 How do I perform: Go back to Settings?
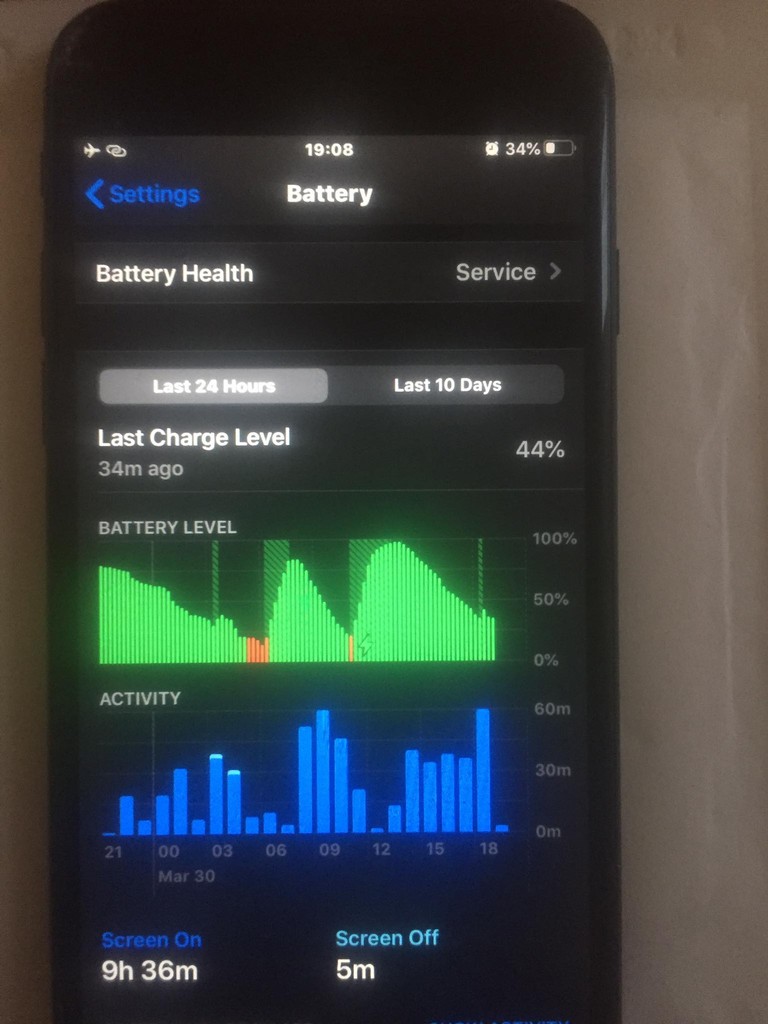pyautogui.click(x=144, y=194)
